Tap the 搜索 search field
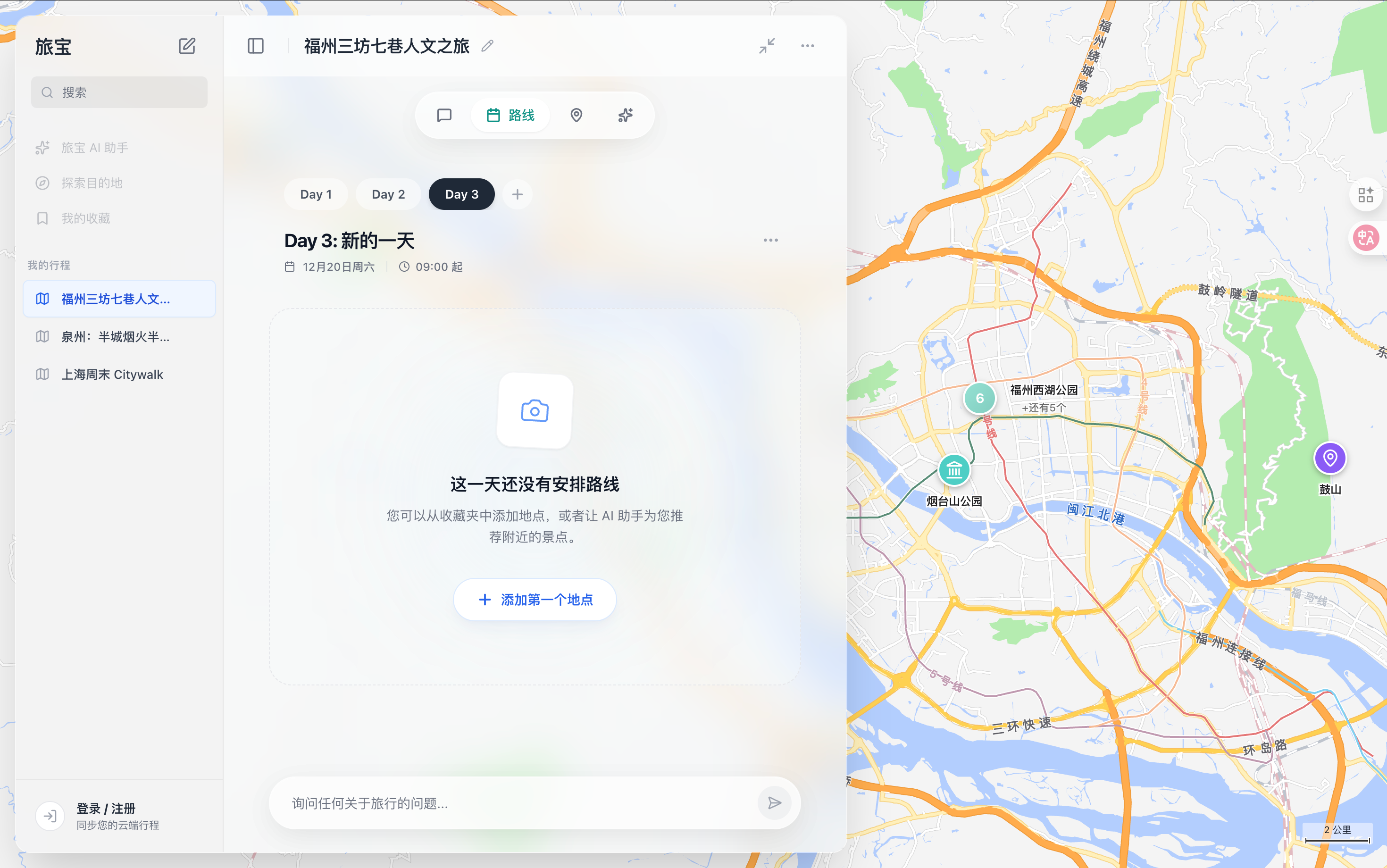This screenshot has height=868, width=1387. (119, 92)
